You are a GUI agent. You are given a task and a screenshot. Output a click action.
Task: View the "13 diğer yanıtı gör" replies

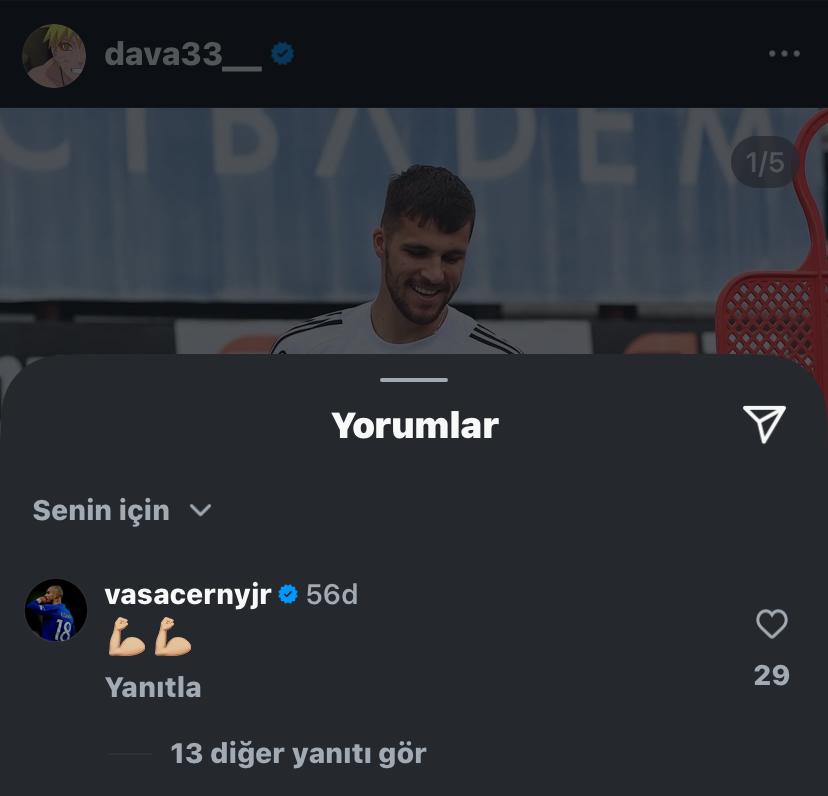tap(298, 753)
